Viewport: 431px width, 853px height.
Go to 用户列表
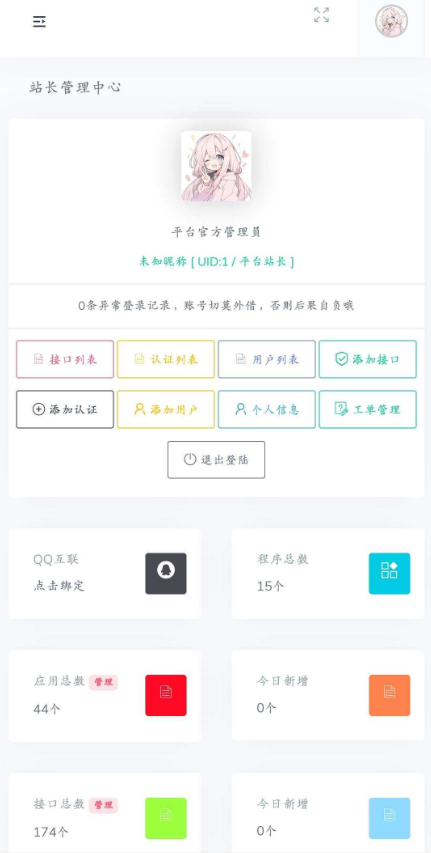pyautogui.click(x=267, y=359)
